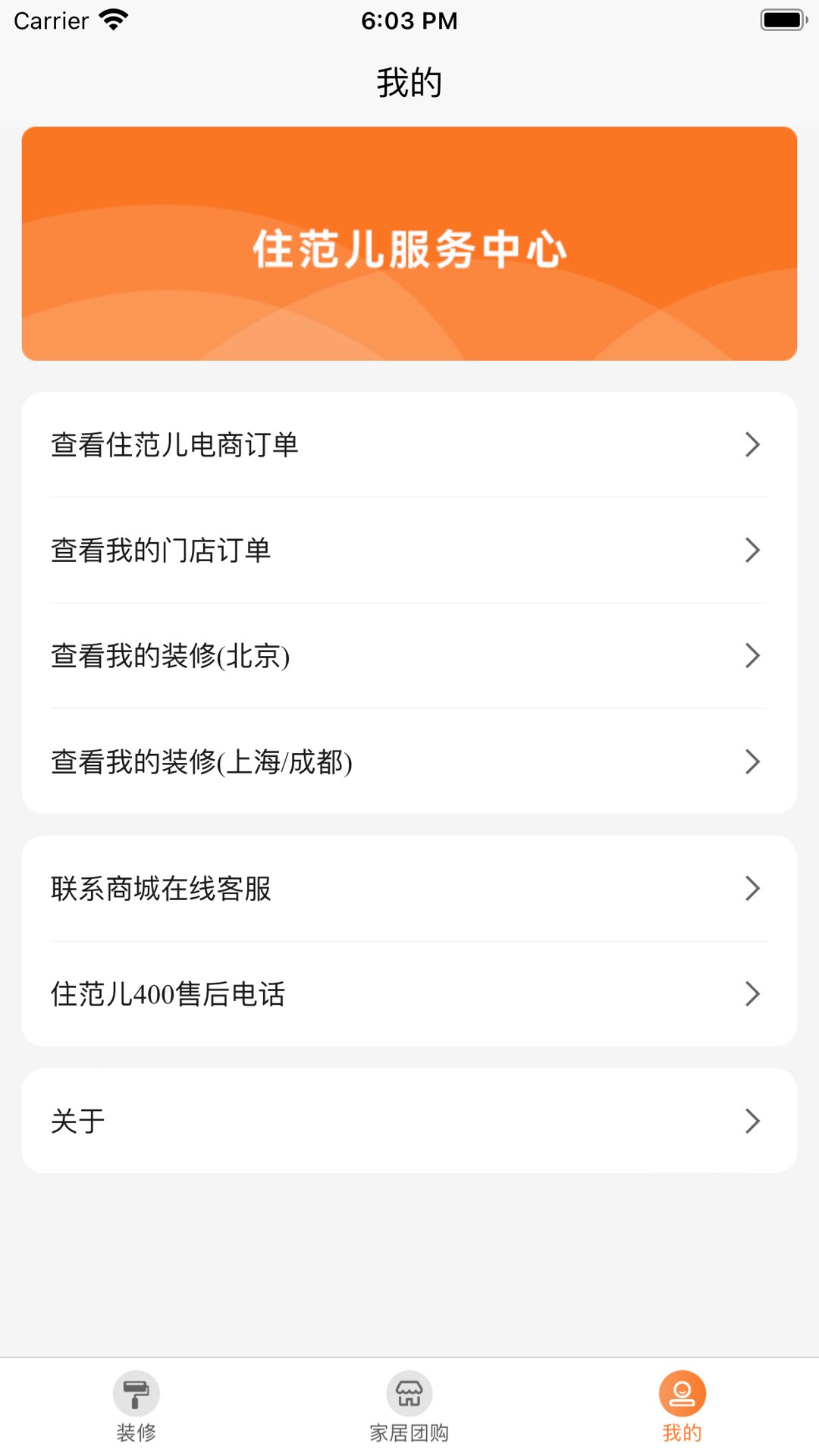819x1456 pixels.
Task: Select the 装修 paint roller icon
Action: [135, 1394]
